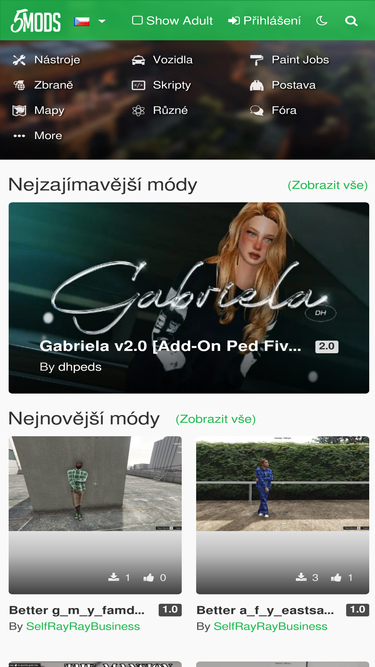Viewport: 375px width, 667px height.
Task: Show all Nejzajímavější módy
Action: (x=327, y=185)
